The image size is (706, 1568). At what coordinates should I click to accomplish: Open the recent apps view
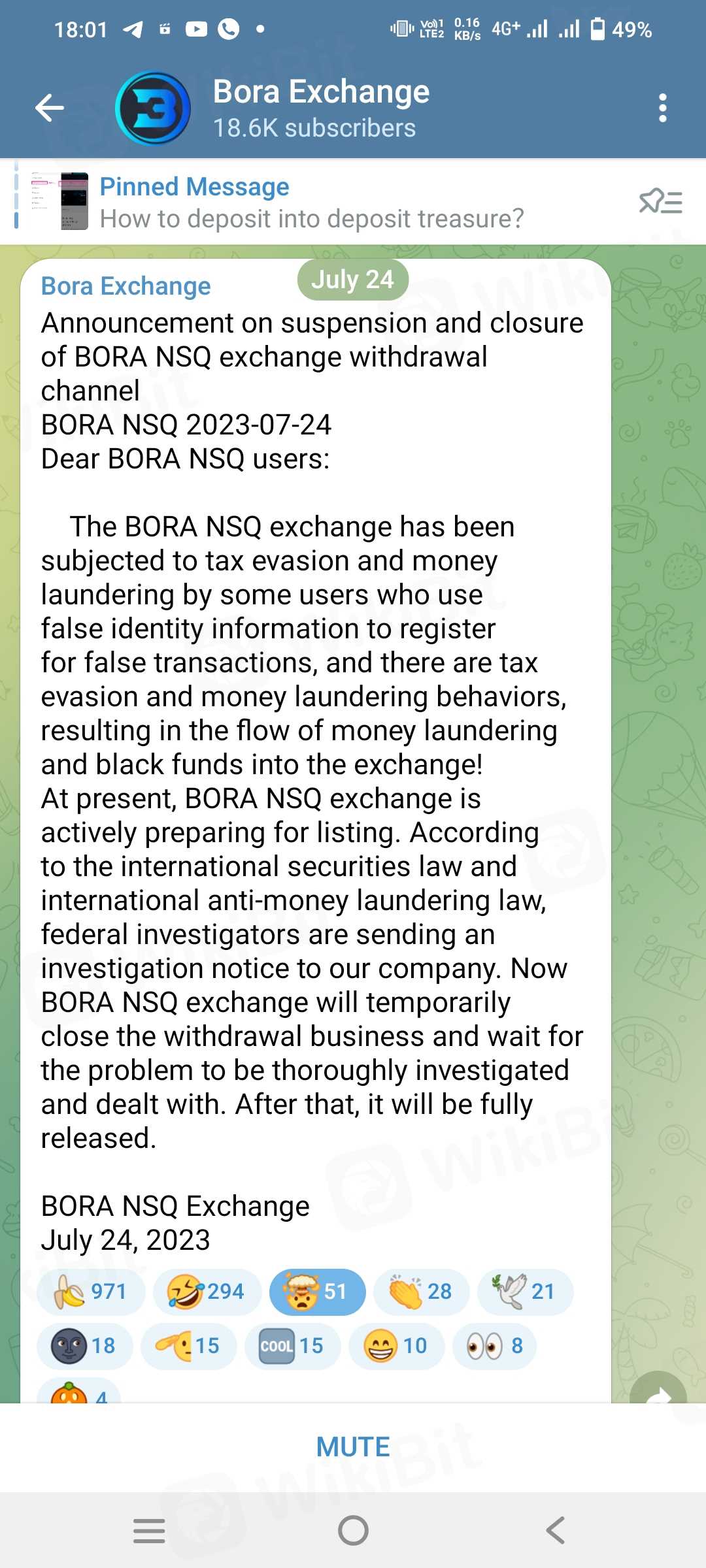pos(149,1530)
